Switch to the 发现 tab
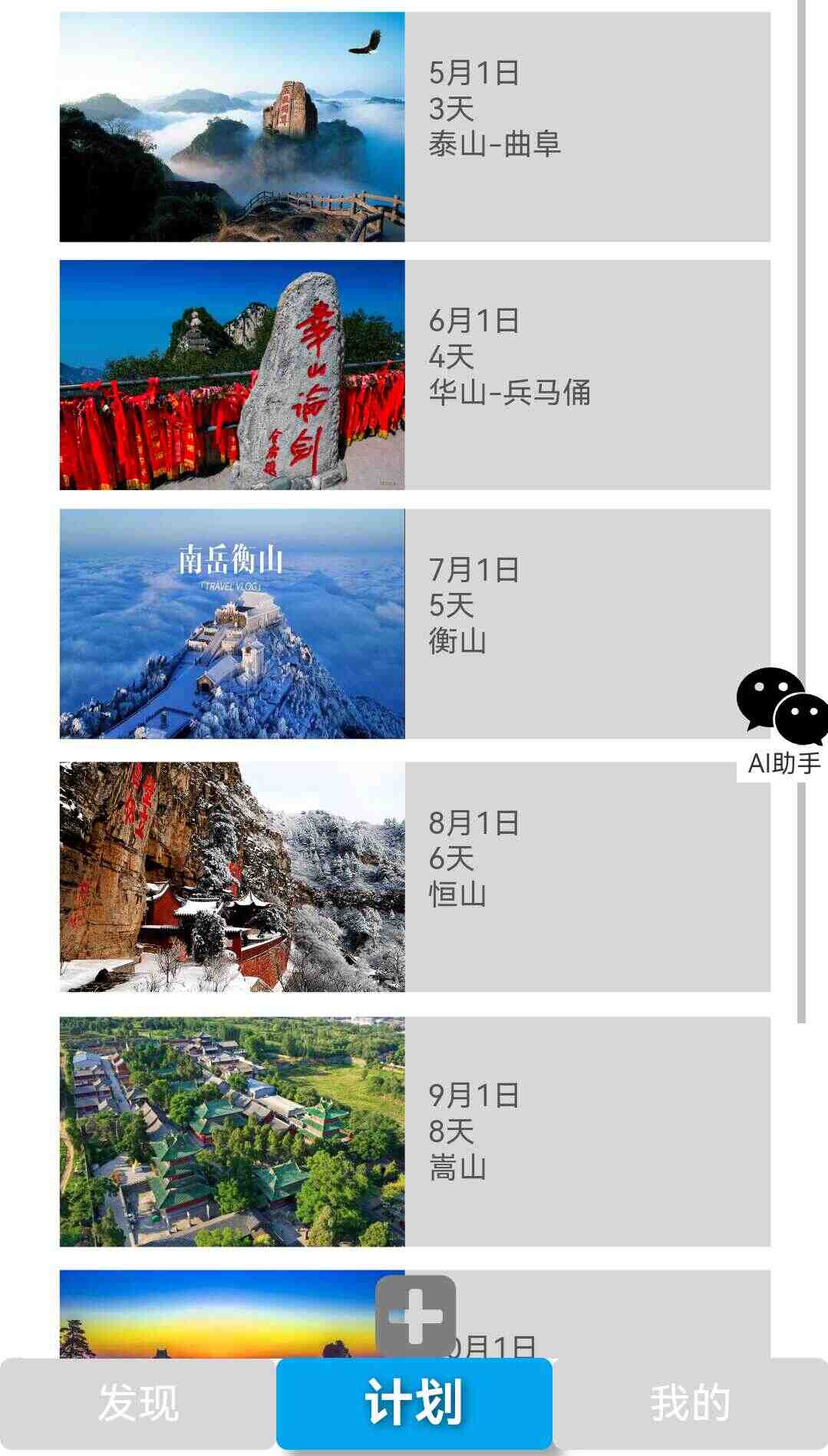The image size is (828, 1456). coord(138,1403)
